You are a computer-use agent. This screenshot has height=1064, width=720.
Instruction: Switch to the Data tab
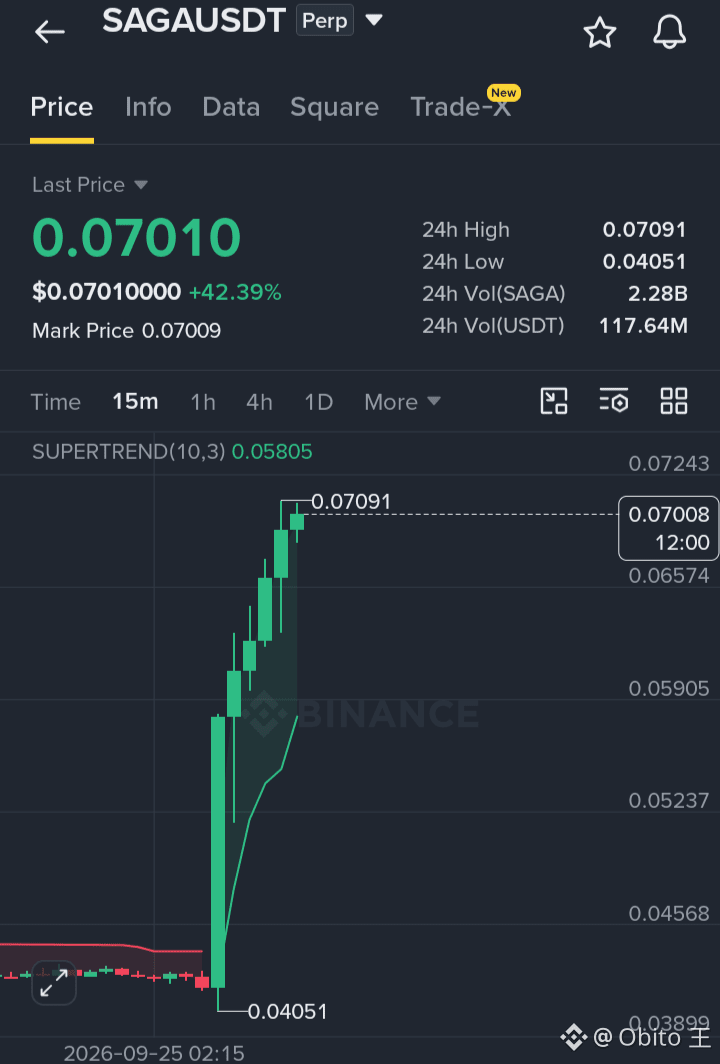point(231,107)
